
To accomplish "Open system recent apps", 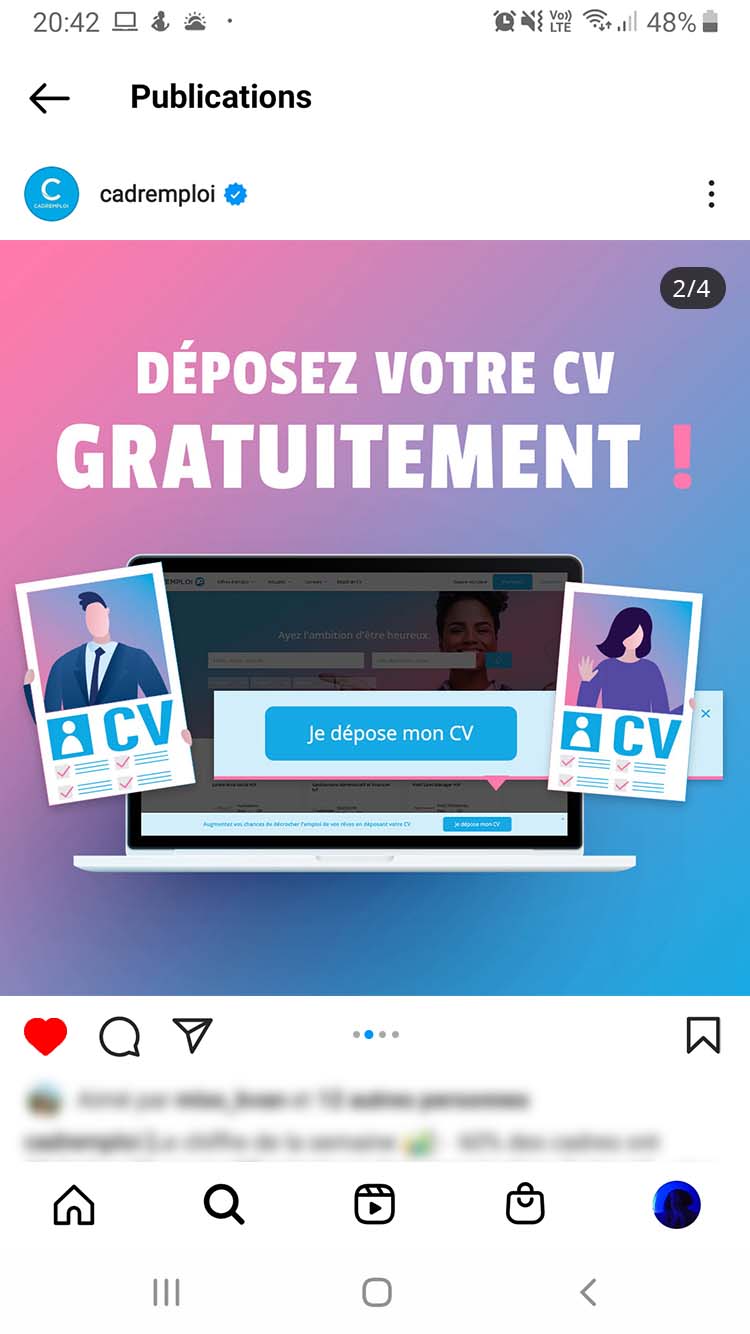I will point(165,1292).
